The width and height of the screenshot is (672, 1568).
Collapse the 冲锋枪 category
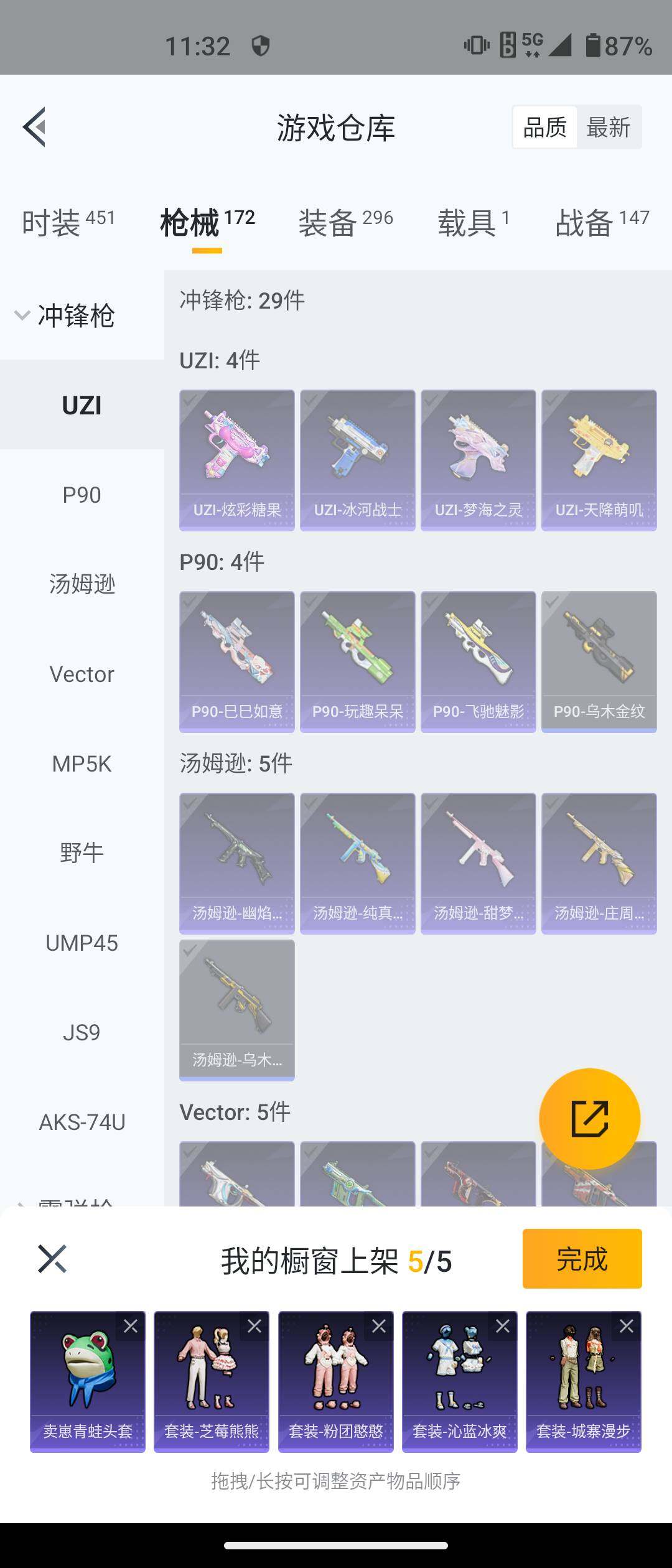click(x=65, y=315)
